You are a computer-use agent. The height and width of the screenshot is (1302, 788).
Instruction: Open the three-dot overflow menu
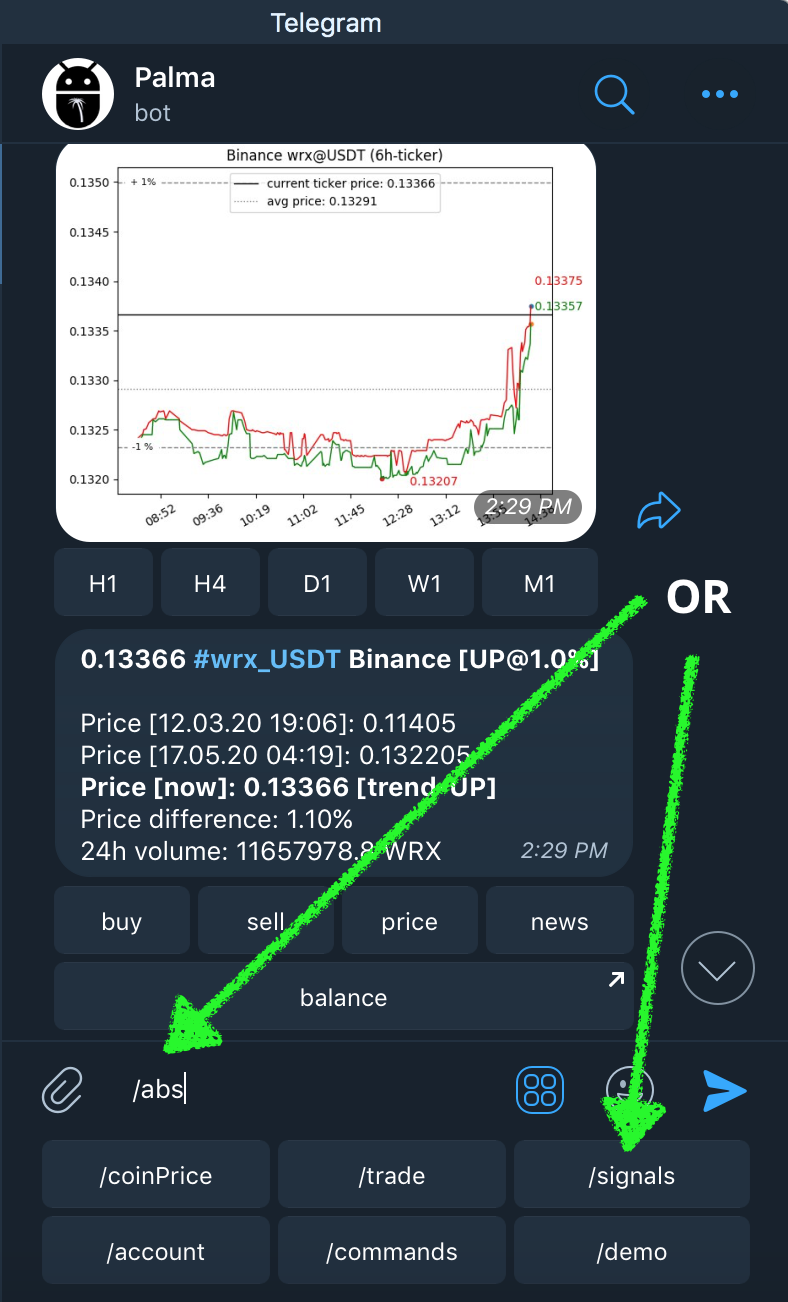(x=719, y=94)
